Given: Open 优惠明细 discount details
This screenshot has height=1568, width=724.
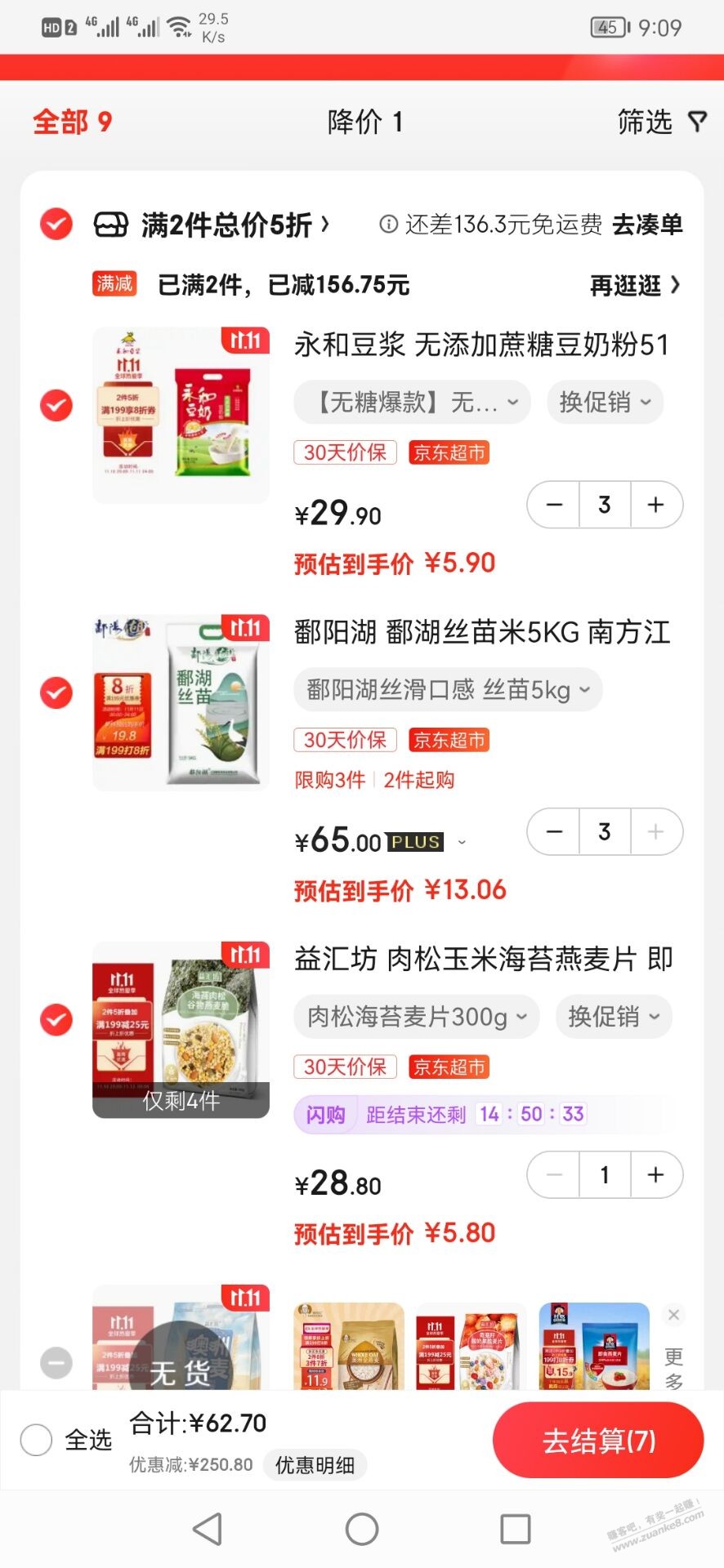Looking at the screenshot, I should coord(315,1465).
